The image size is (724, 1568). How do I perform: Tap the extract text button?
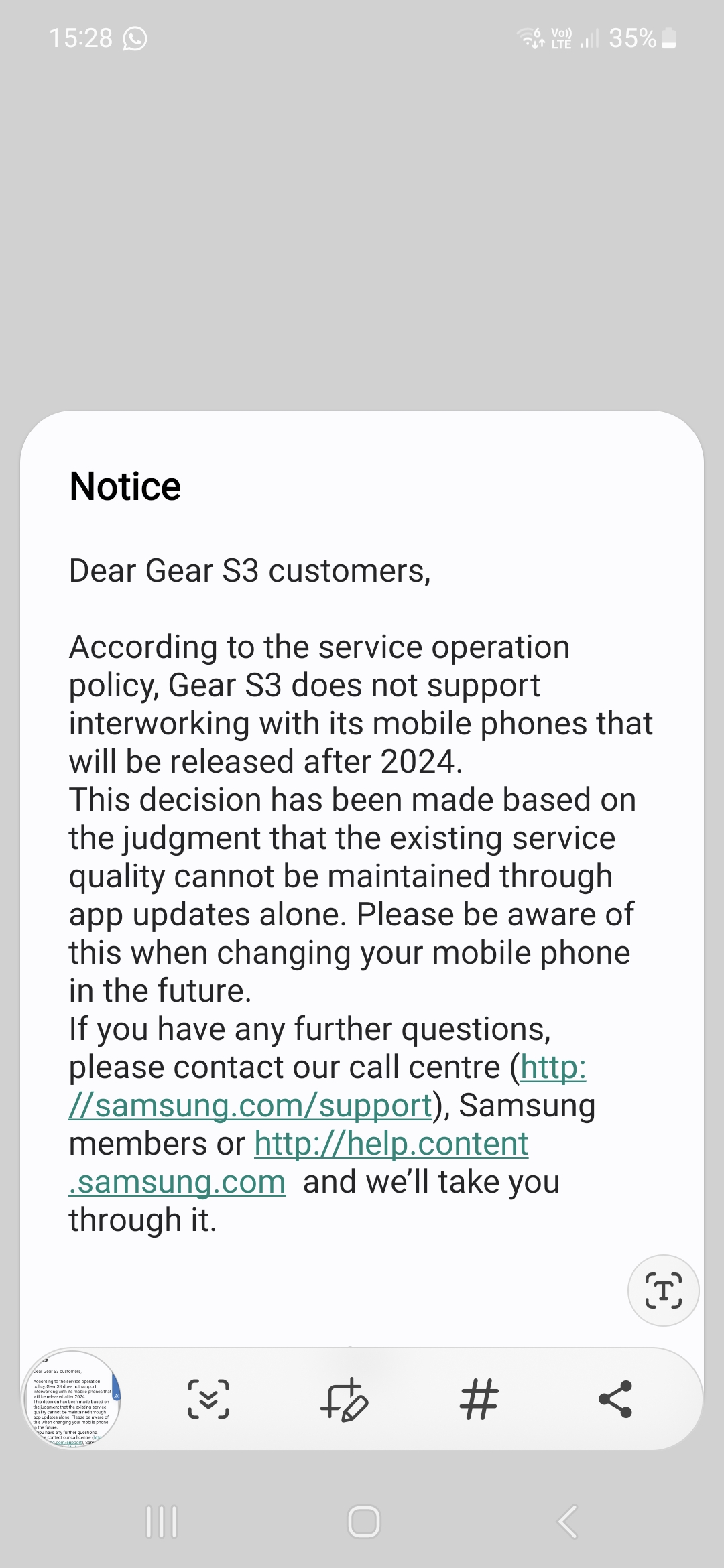coord(663,1290)
